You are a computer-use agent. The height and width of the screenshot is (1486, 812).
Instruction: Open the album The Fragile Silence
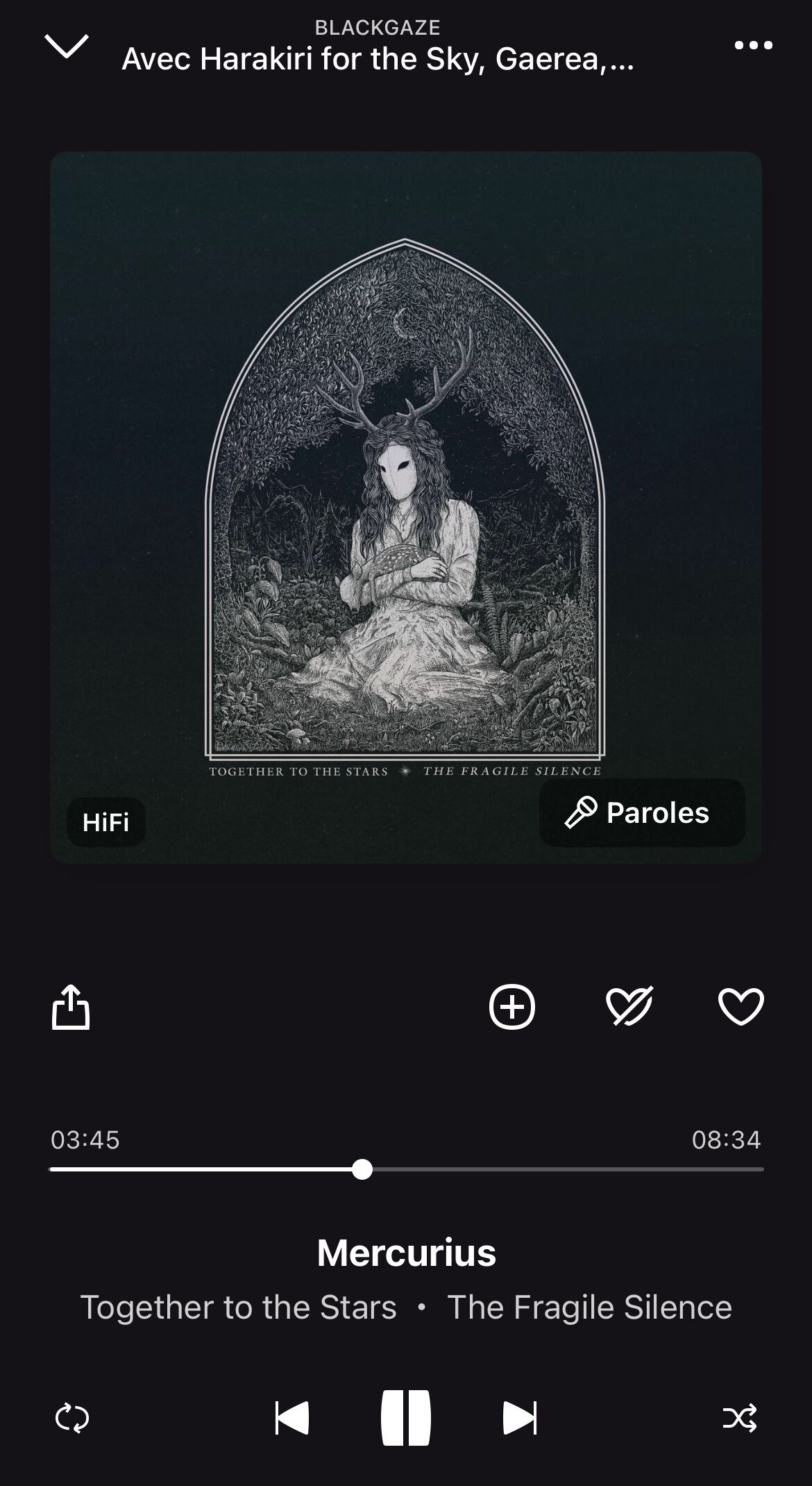589,1308
